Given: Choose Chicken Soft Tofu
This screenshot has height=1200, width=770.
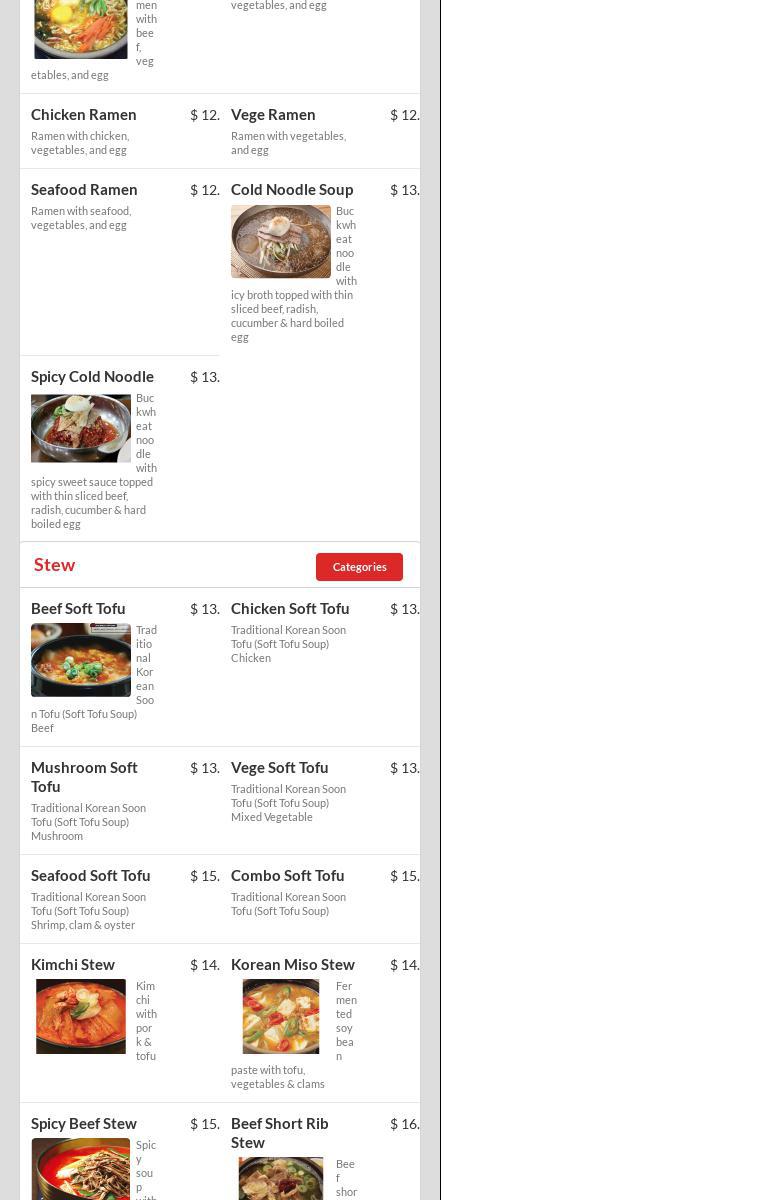Looking at the screenshot, I should coord(290,609).
